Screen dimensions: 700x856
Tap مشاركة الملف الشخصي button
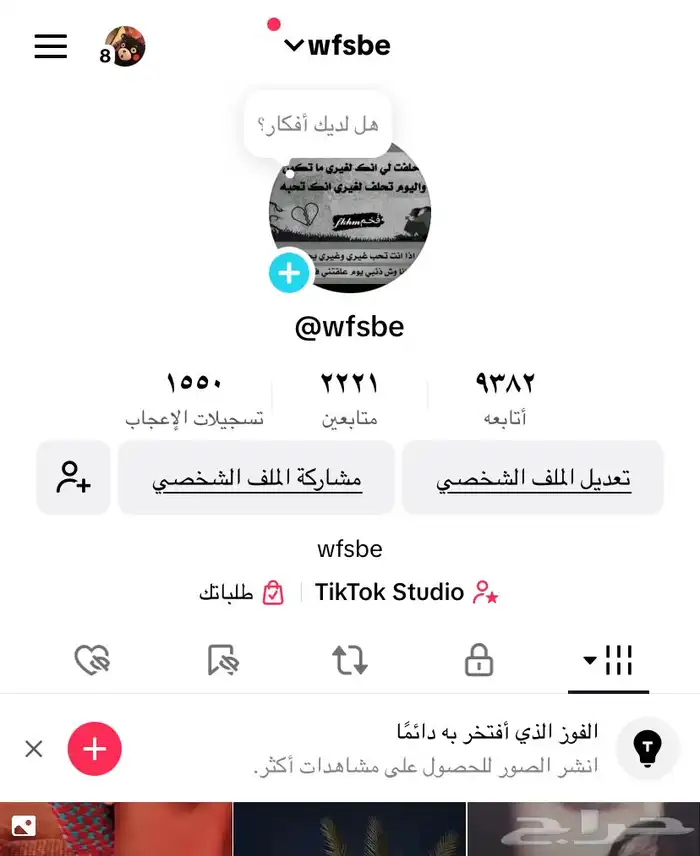pos(257,478)
